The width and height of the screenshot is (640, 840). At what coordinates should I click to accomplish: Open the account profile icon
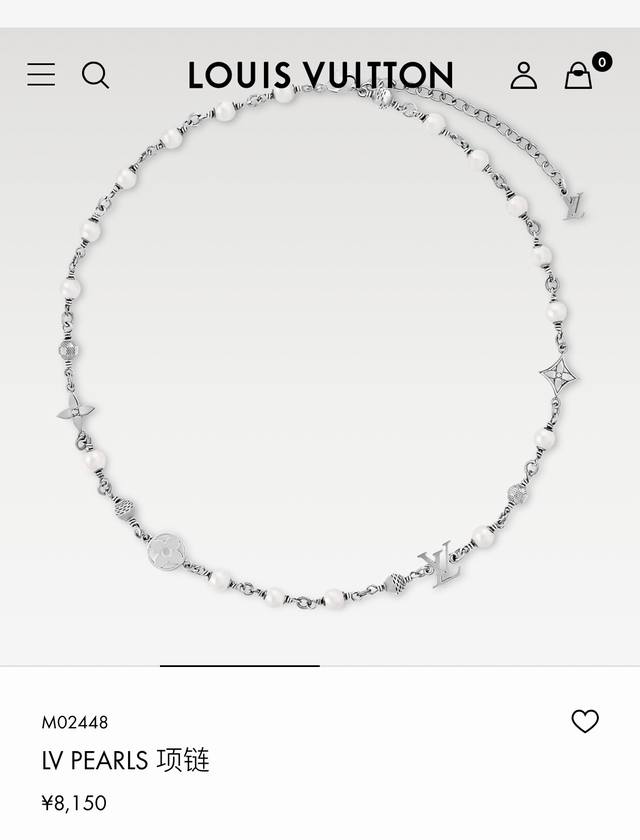(523, 75)
